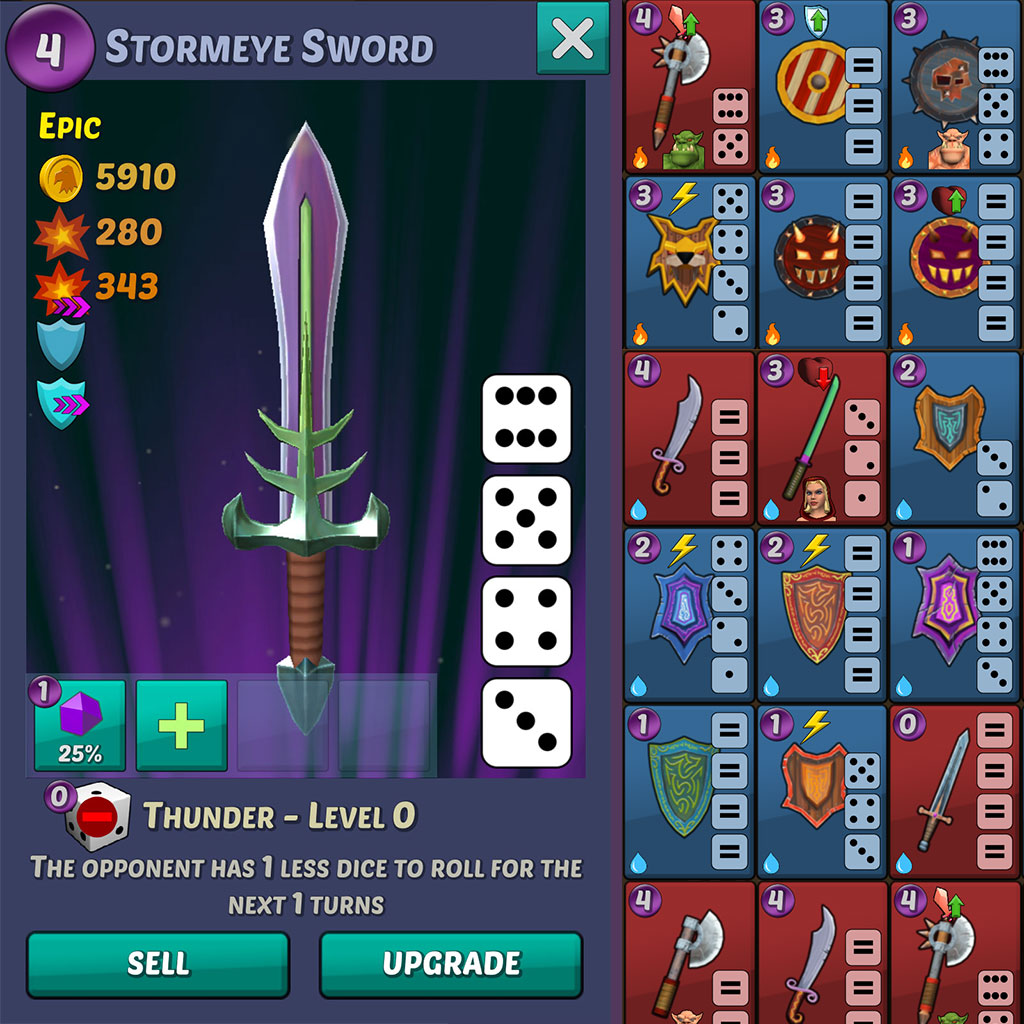The image size is (1024, 1024).
Task: Select the green sword card with woman portrait
Action: 822,438
